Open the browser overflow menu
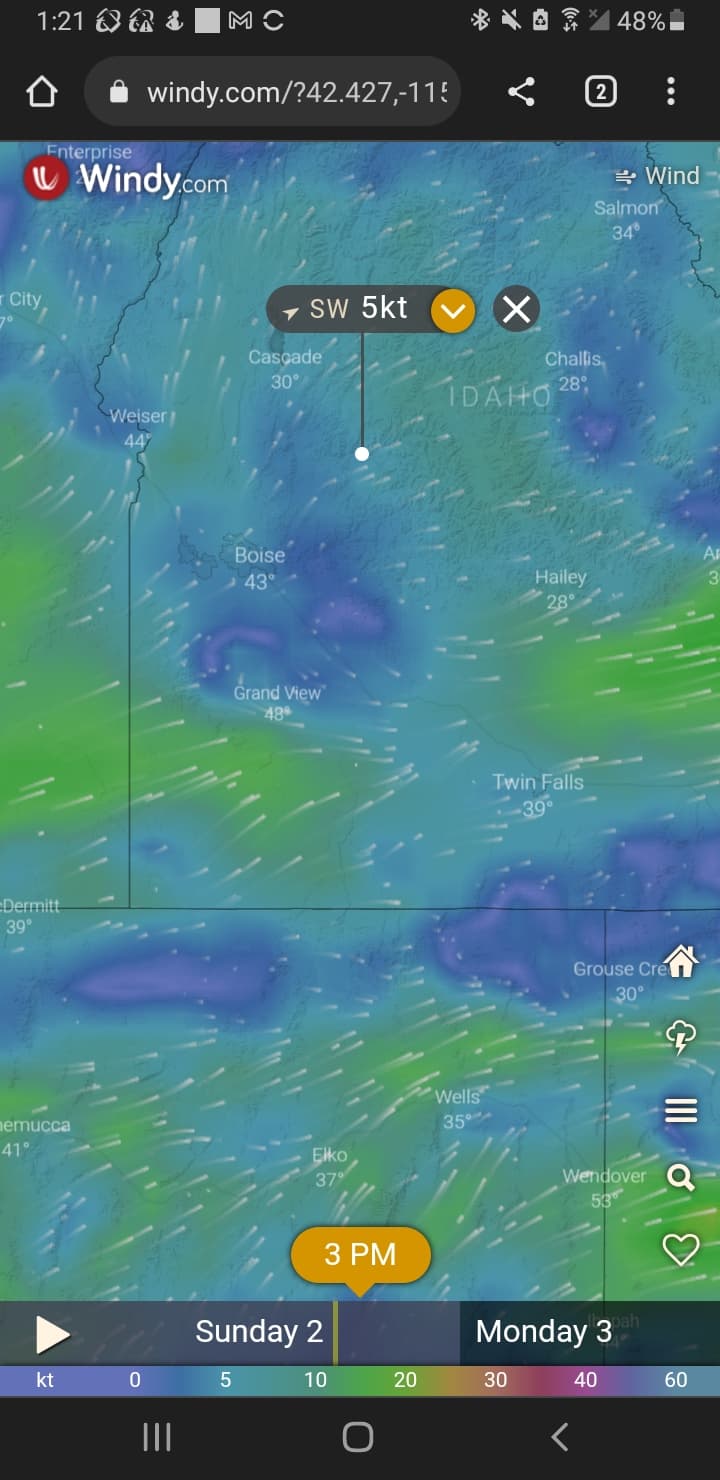Screen dimensions: 720x1480 point(671,93)
